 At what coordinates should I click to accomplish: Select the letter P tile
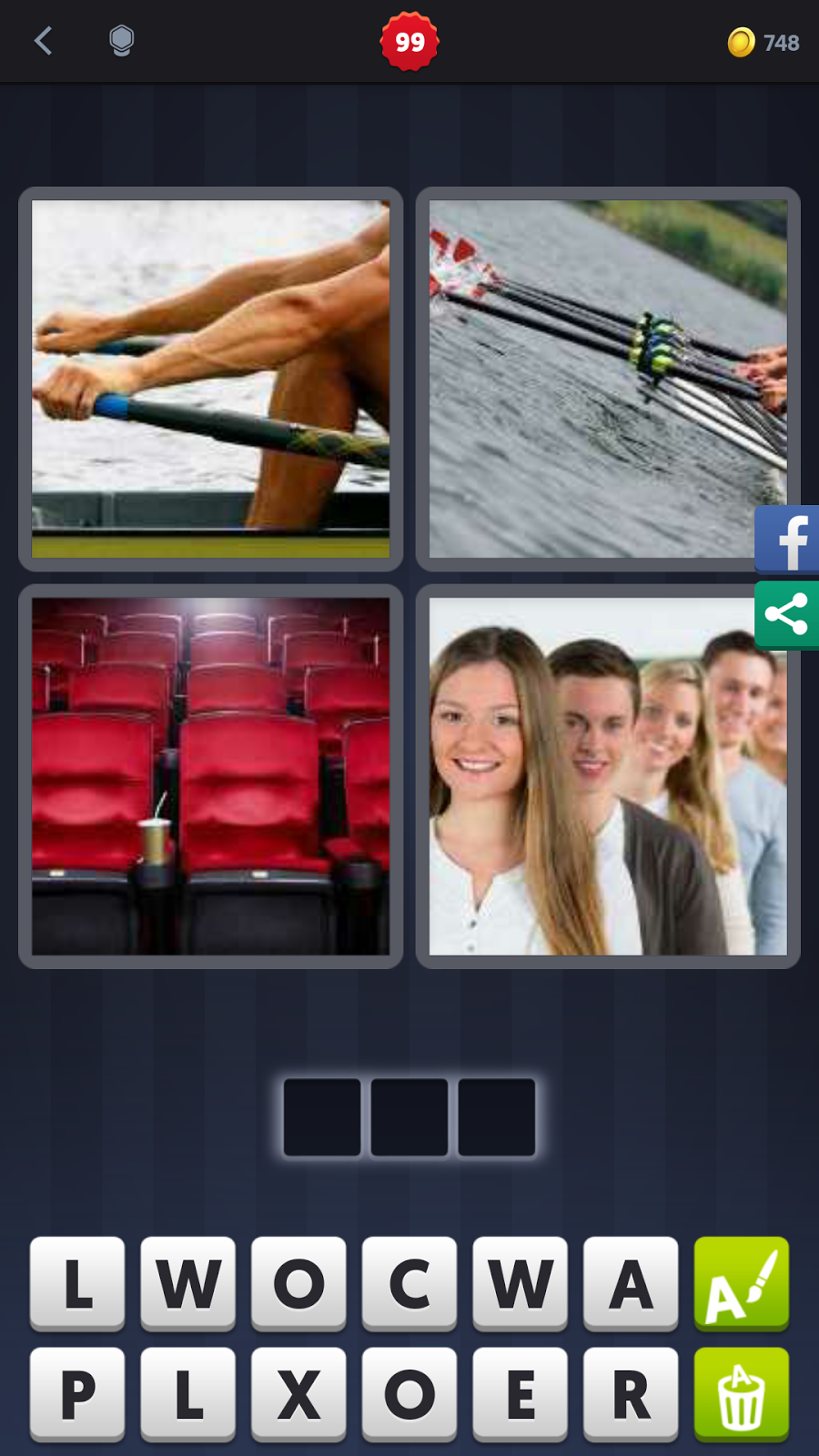coord(77,1395)
